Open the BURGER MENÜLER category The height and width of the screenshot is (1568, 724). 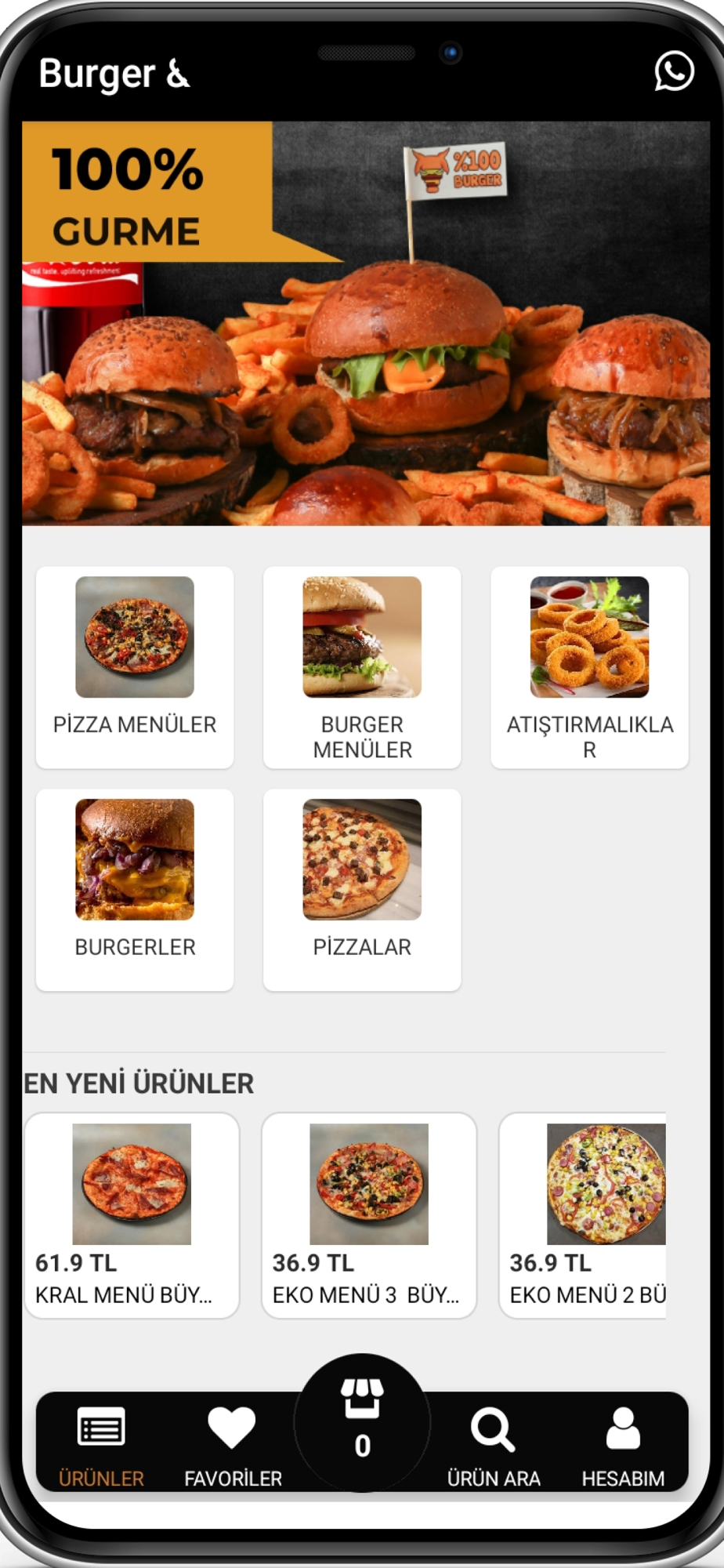point(362,666)
